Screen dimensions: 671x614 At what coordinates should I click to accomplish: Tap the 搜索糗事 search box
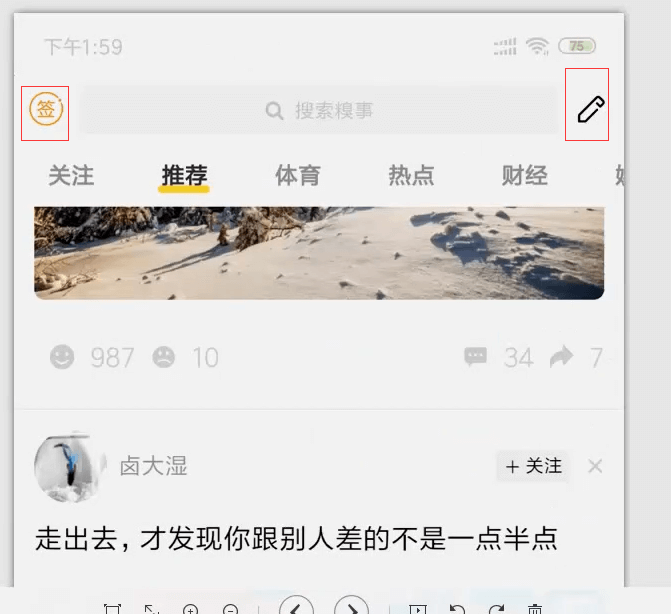[320, 110]
